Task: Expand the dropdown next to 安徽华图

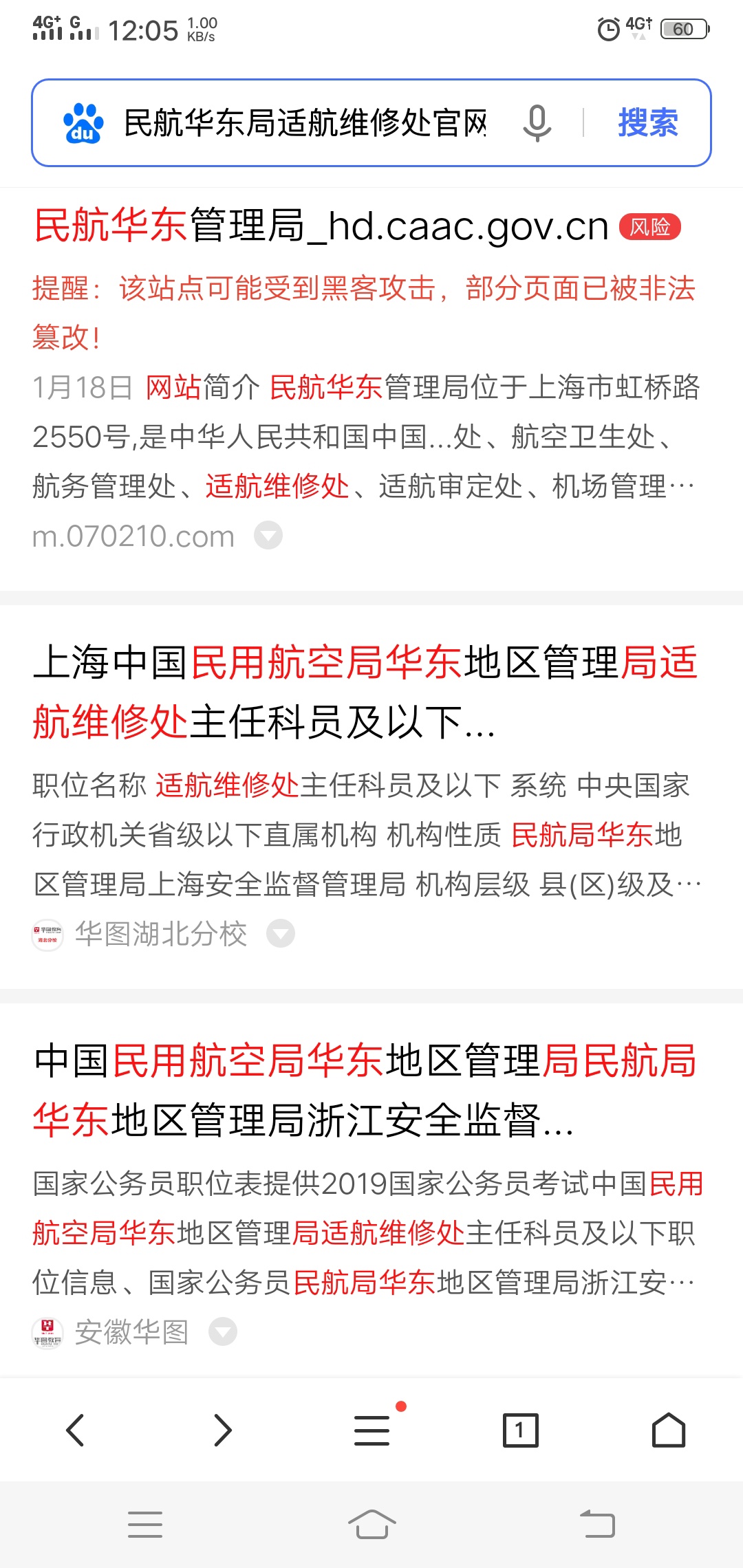Action: pyautogui.click(x=223, y=1332)
